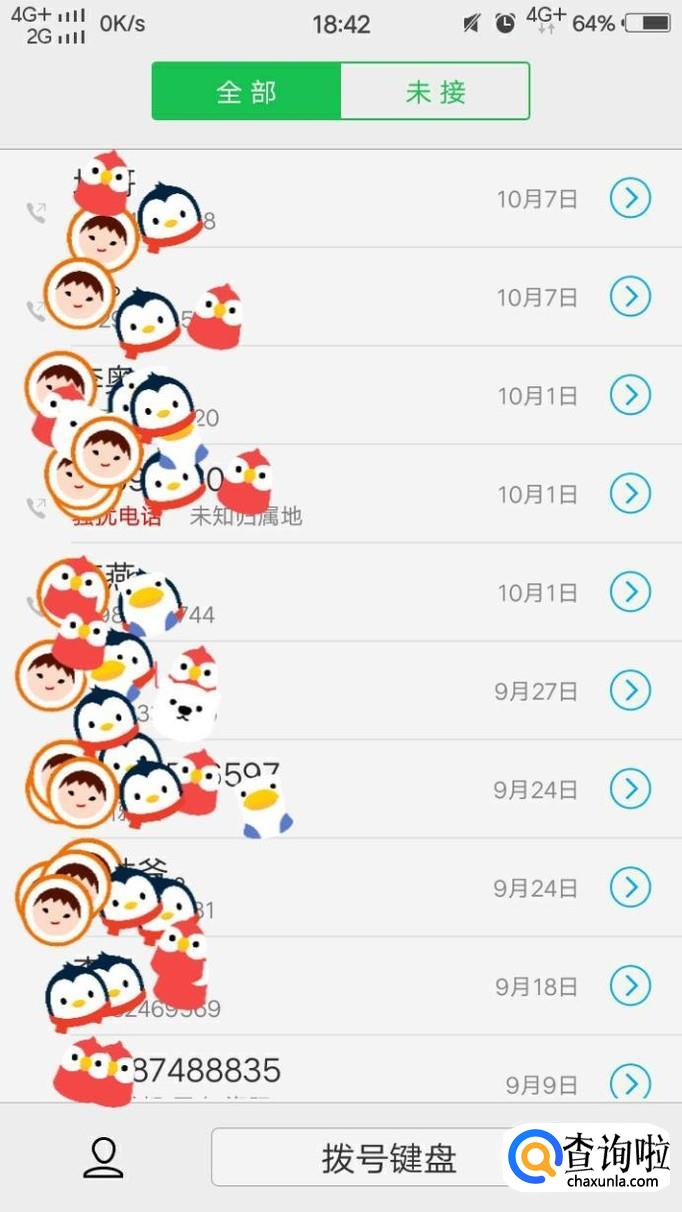Open details arrow for the 9月27日 call
The height and width of the screenshot is (1212, 682).
(630, 690)
